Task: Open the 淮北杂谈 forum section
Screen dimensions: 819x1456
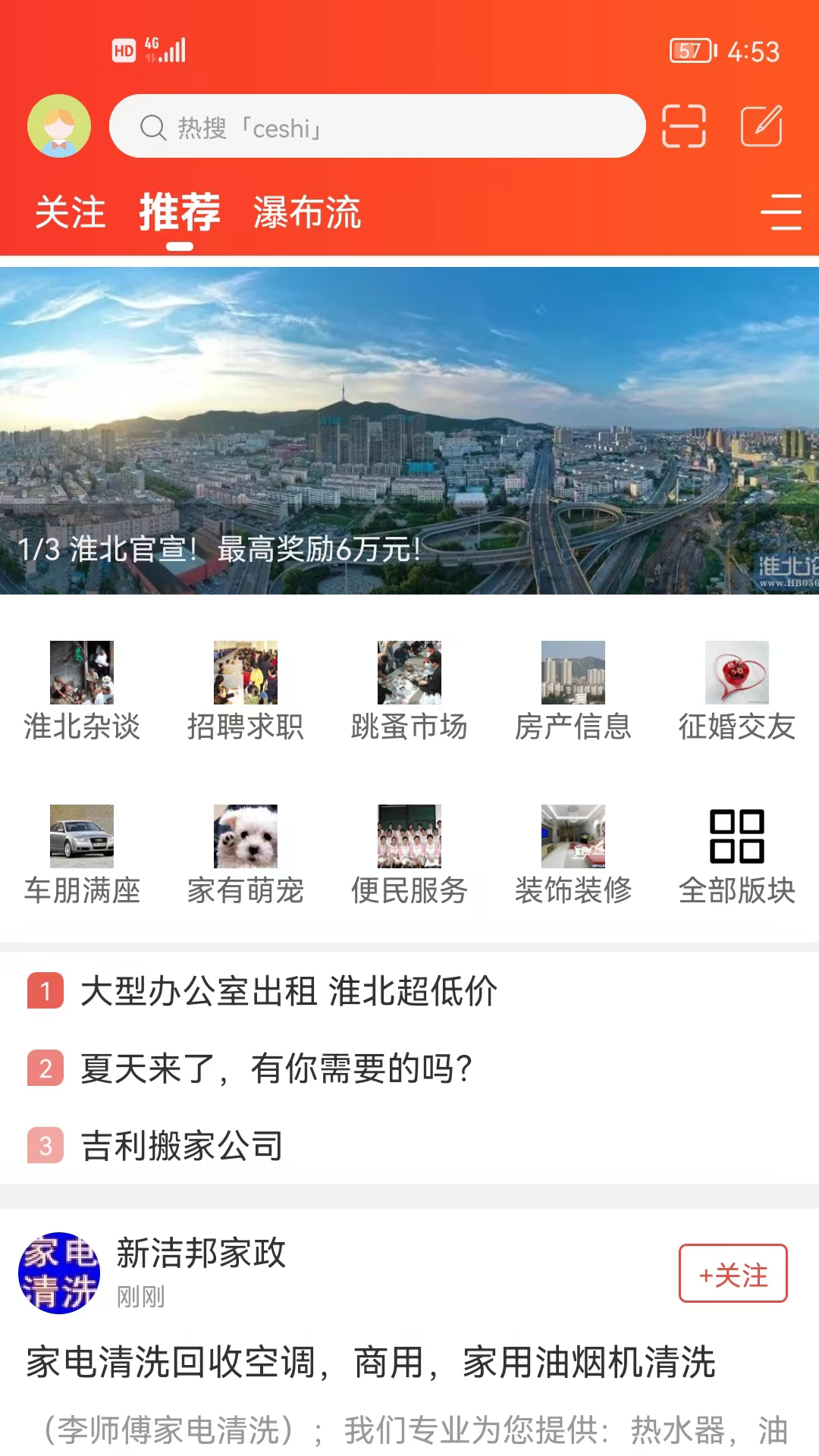Action: 81,689
